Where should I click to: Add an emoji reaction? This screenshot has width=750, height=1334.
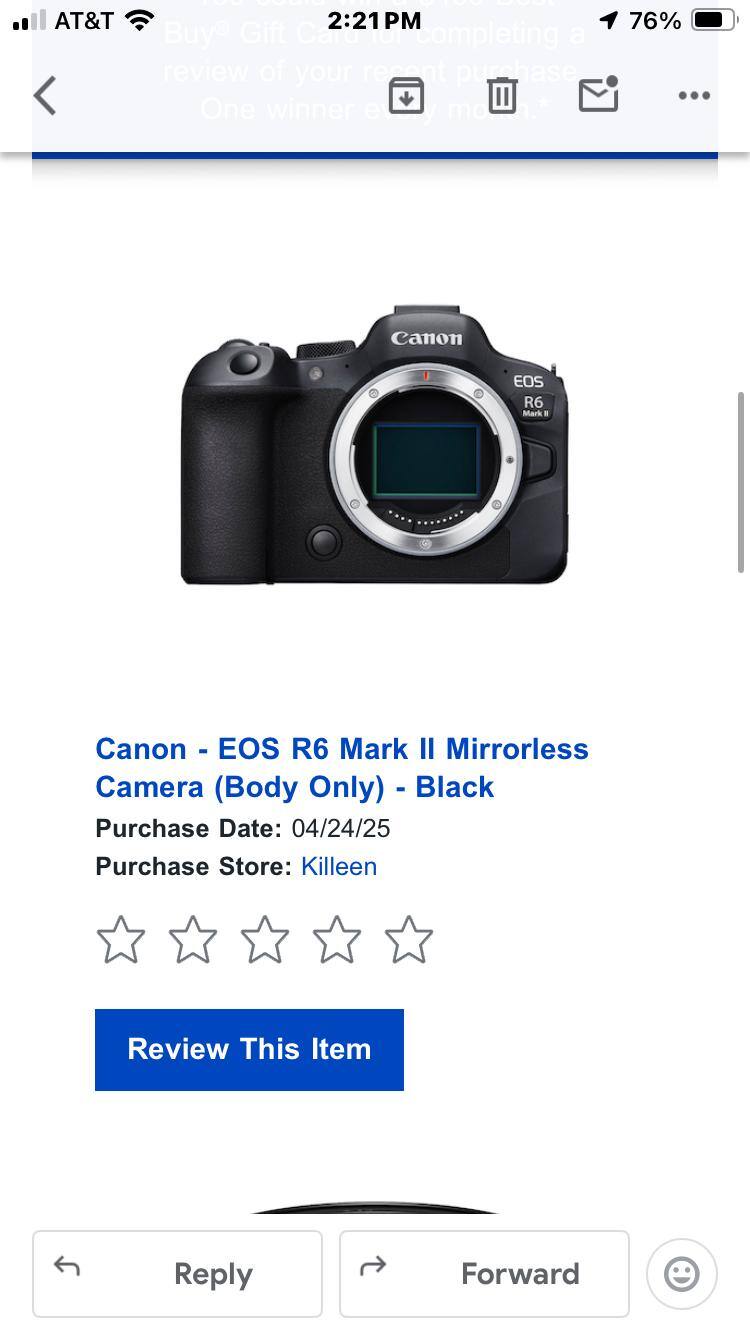coord(681,1273)
